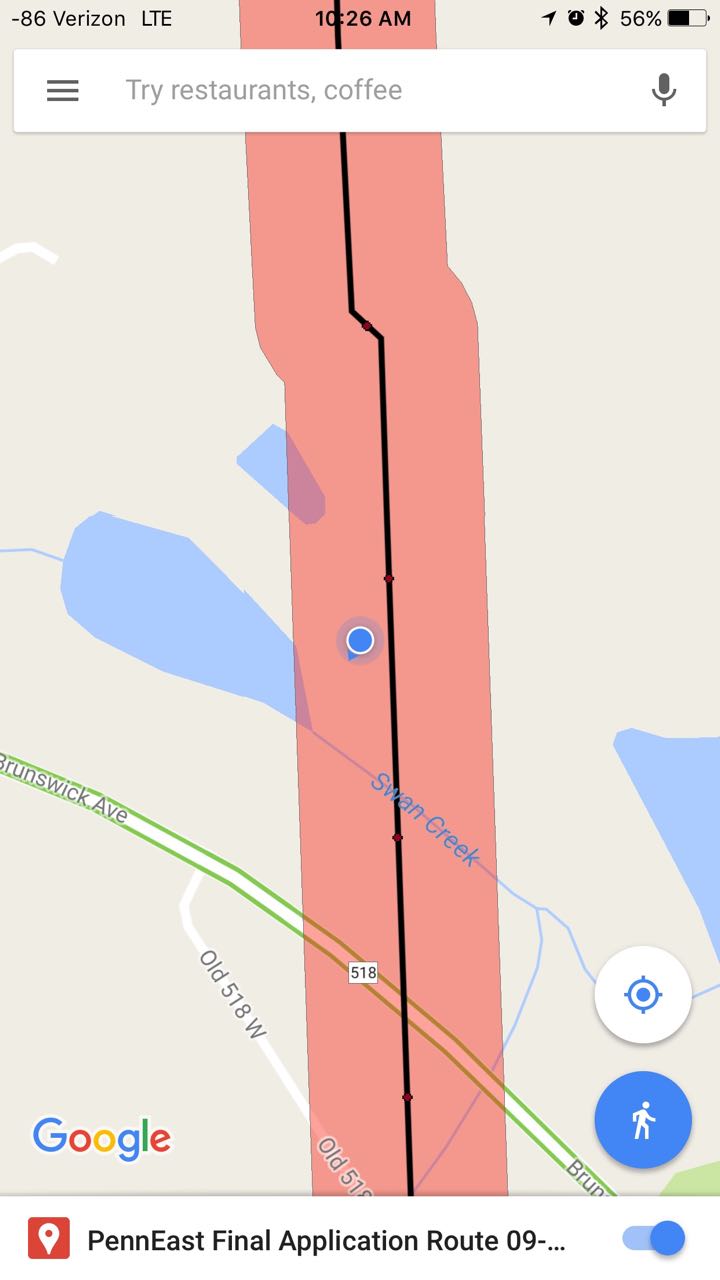Image resolution: width=720 pixels, height=1280 pixels.
Task: Recenter map on my location
Action: click(643, 995)
